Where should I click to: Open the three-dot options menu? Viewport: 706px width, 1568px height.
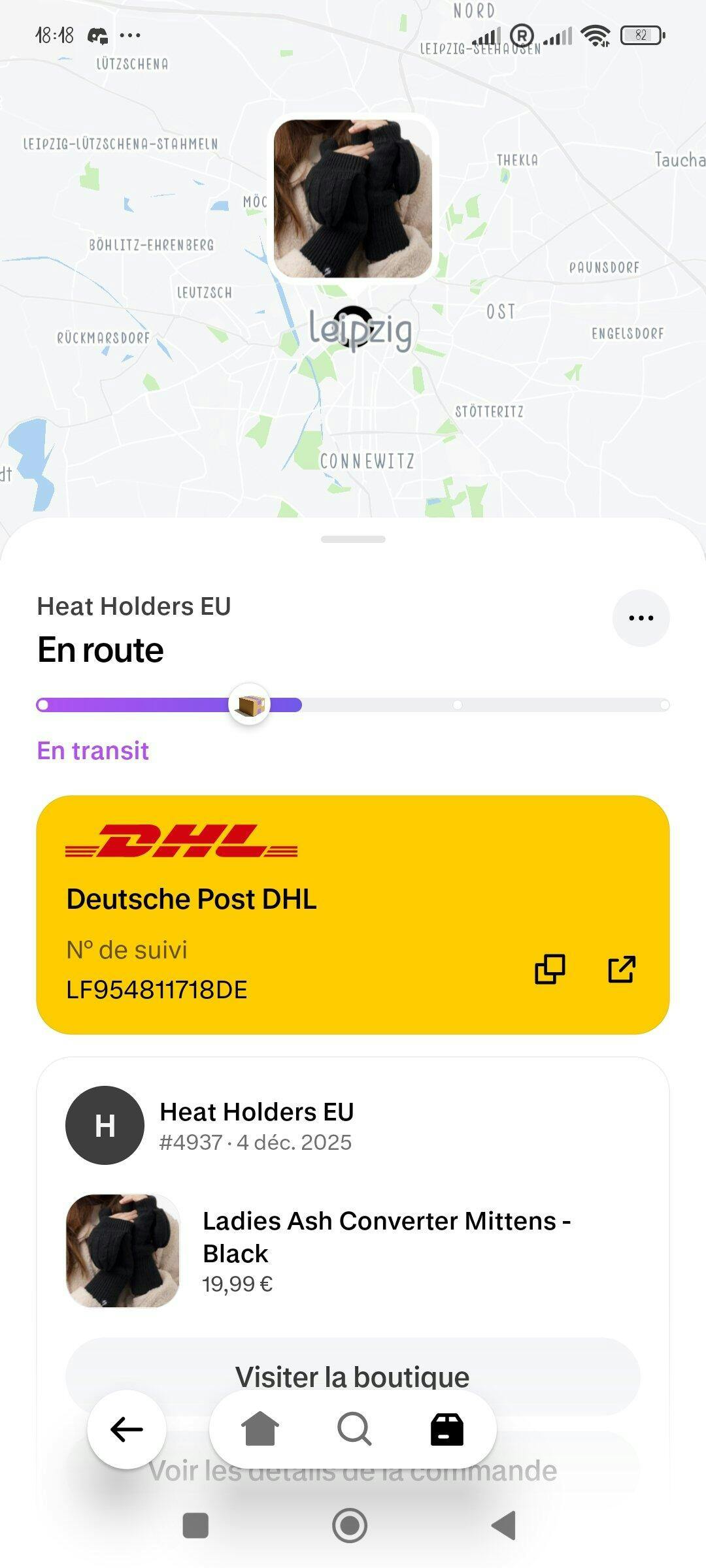click(641, 618)
